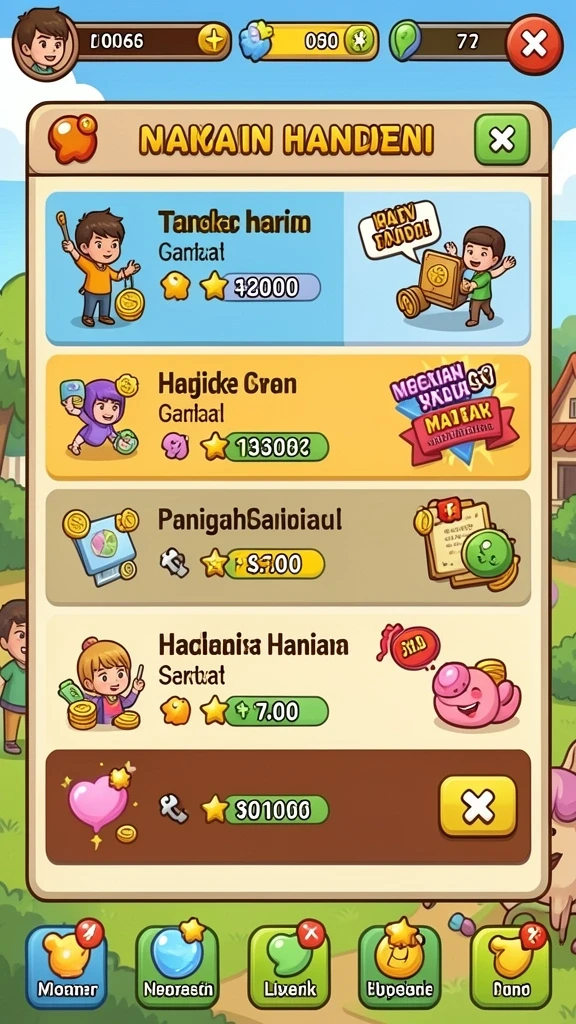Viewport: 576px width, 1024px height.
Task: Go to the Livenk tab
Action: (289, 967)
